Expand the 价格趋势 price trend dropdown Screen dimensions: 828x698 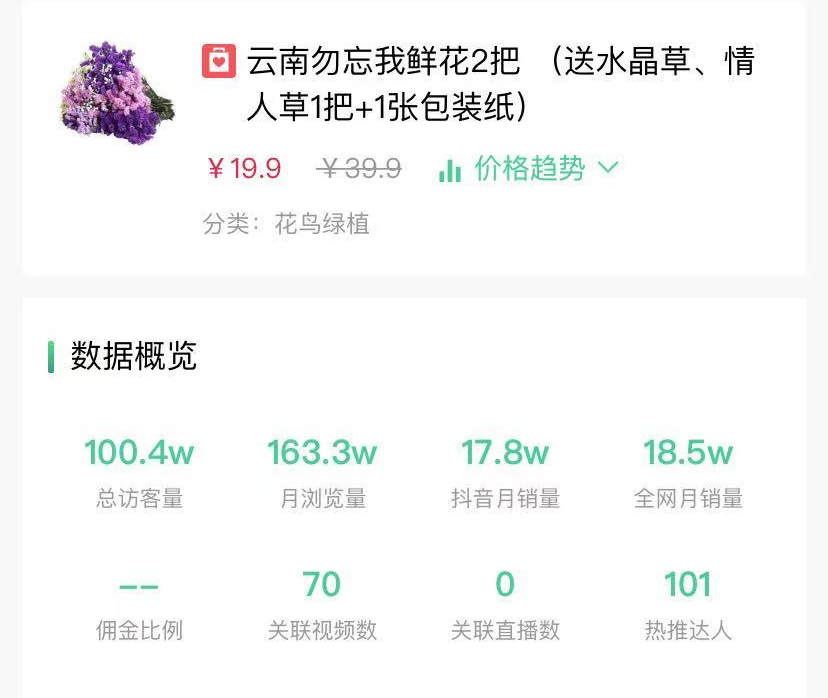(529, 169)
